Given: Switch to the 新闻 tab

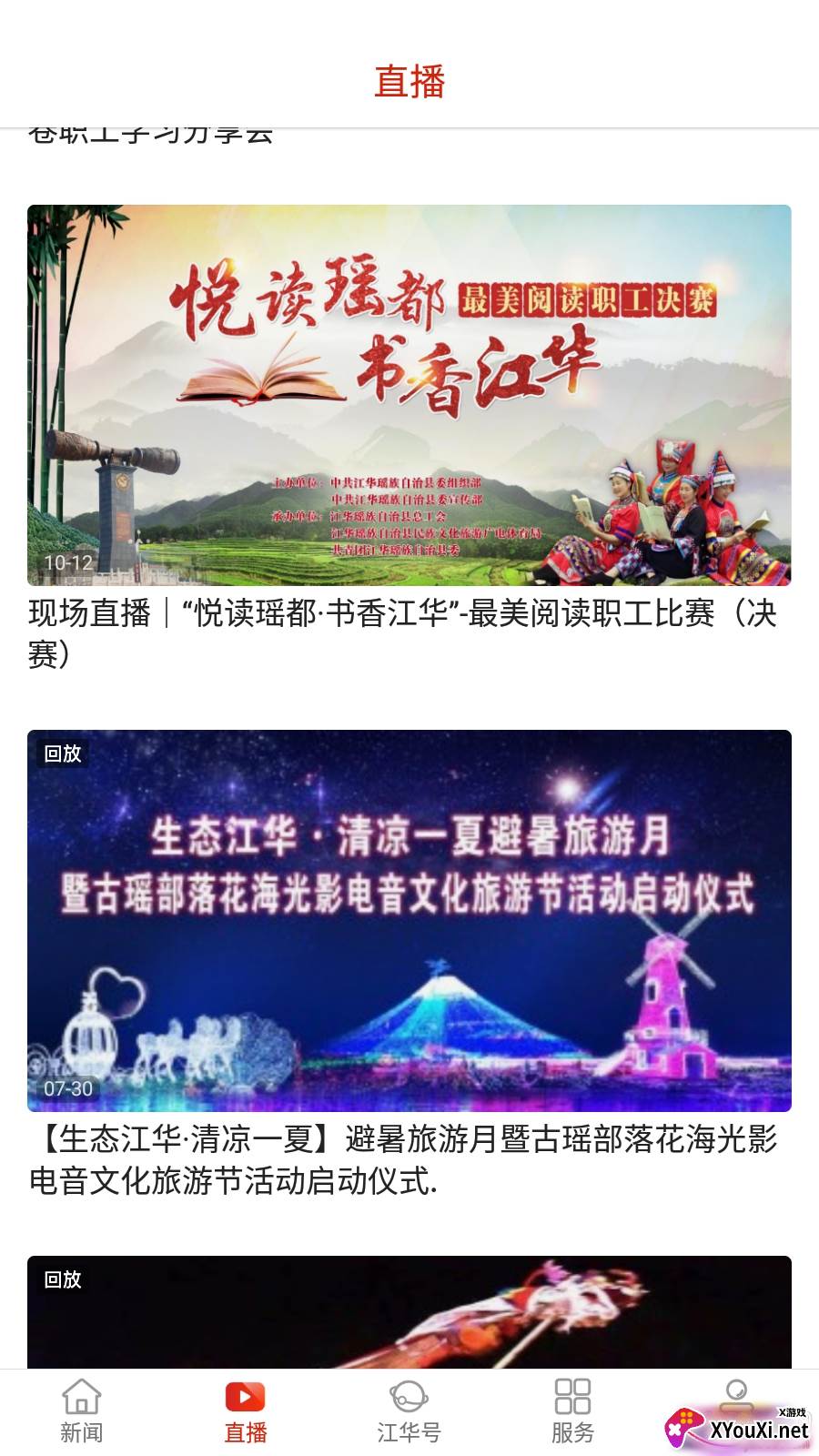Looking at the screenshot, I should click(x=82, y=1410).
